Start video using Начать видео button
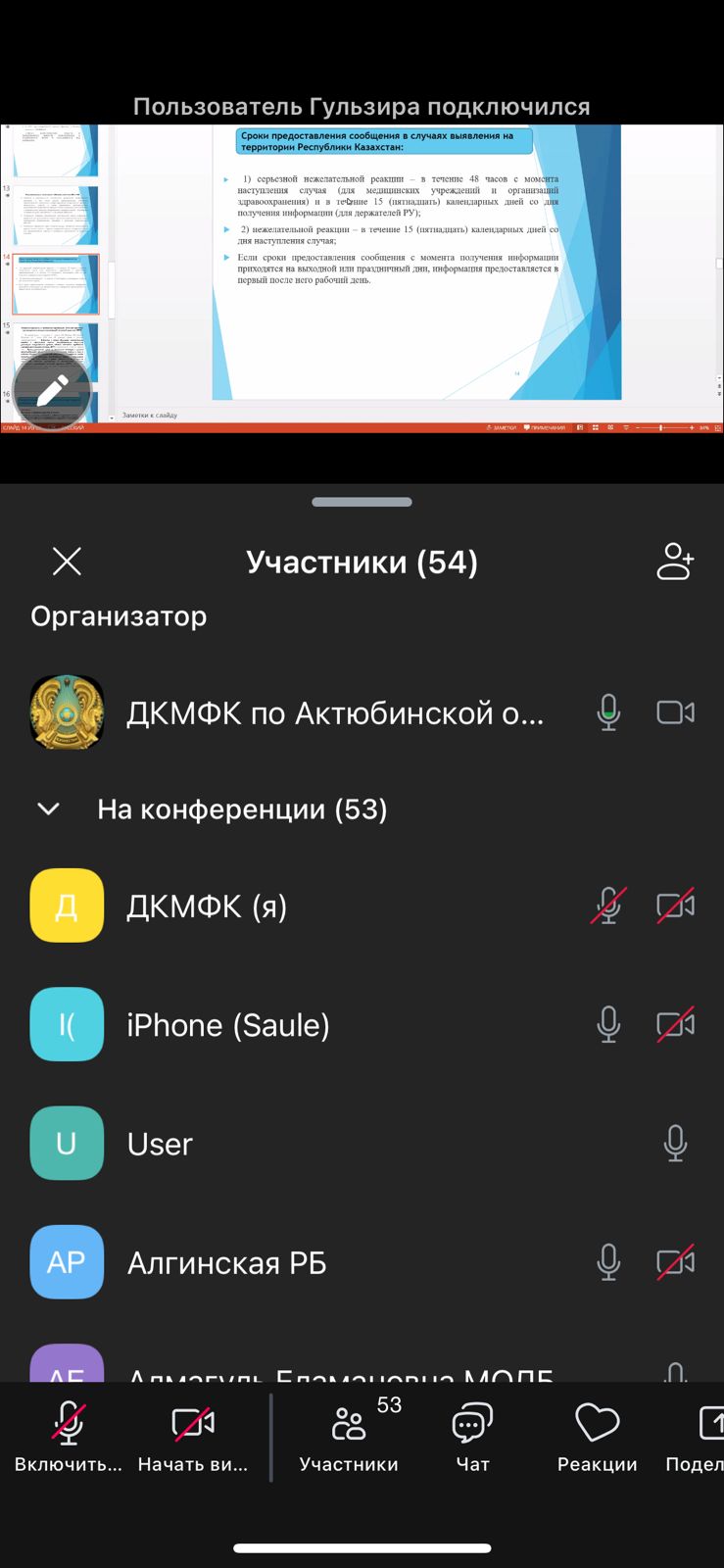The width and height of the screenshot is (724, 1568). 193,1437
